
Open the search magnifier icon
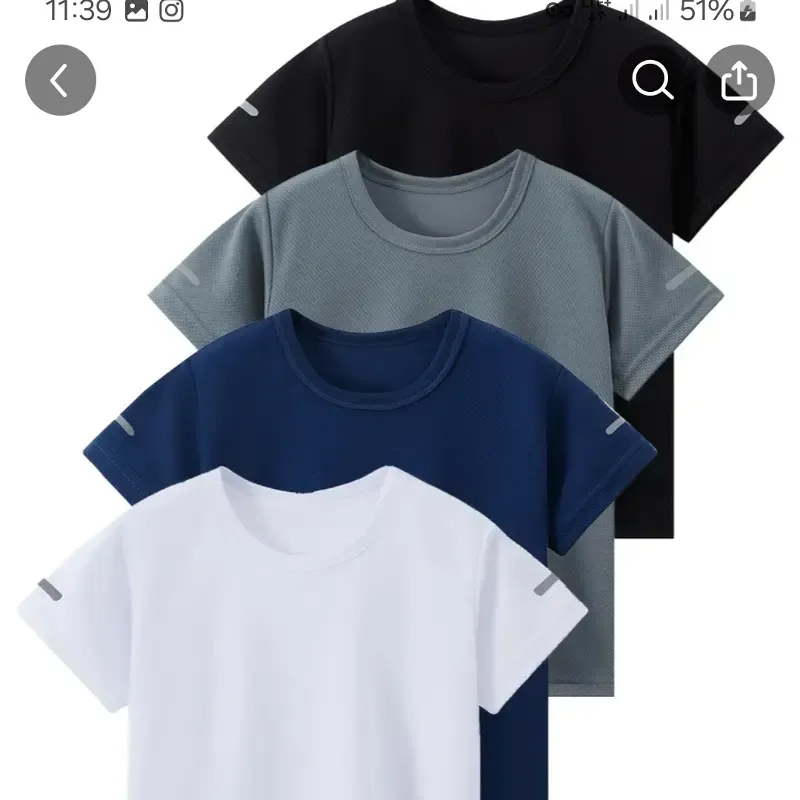653,80
